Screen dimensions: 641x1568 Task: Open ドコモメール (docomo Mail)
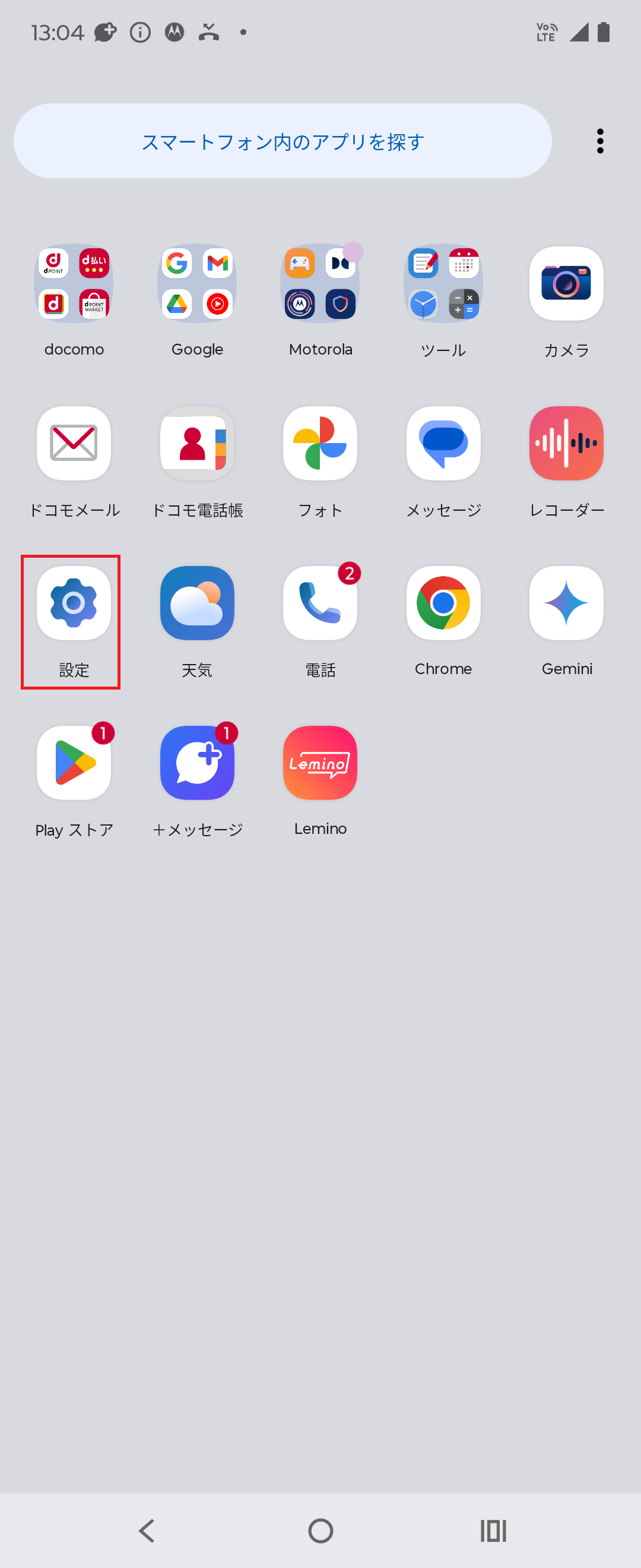[74, 443]
